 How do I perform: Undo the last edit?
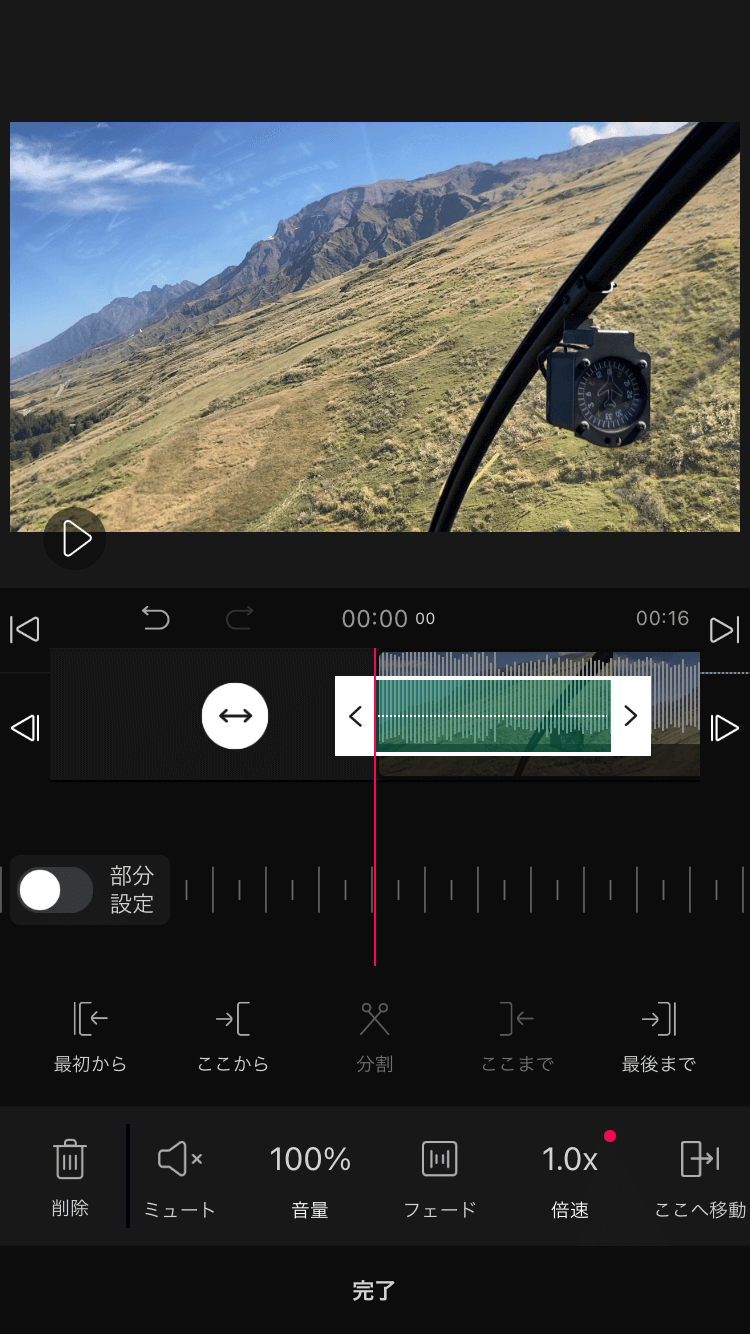pyautogui.click(x=156, y=619)
